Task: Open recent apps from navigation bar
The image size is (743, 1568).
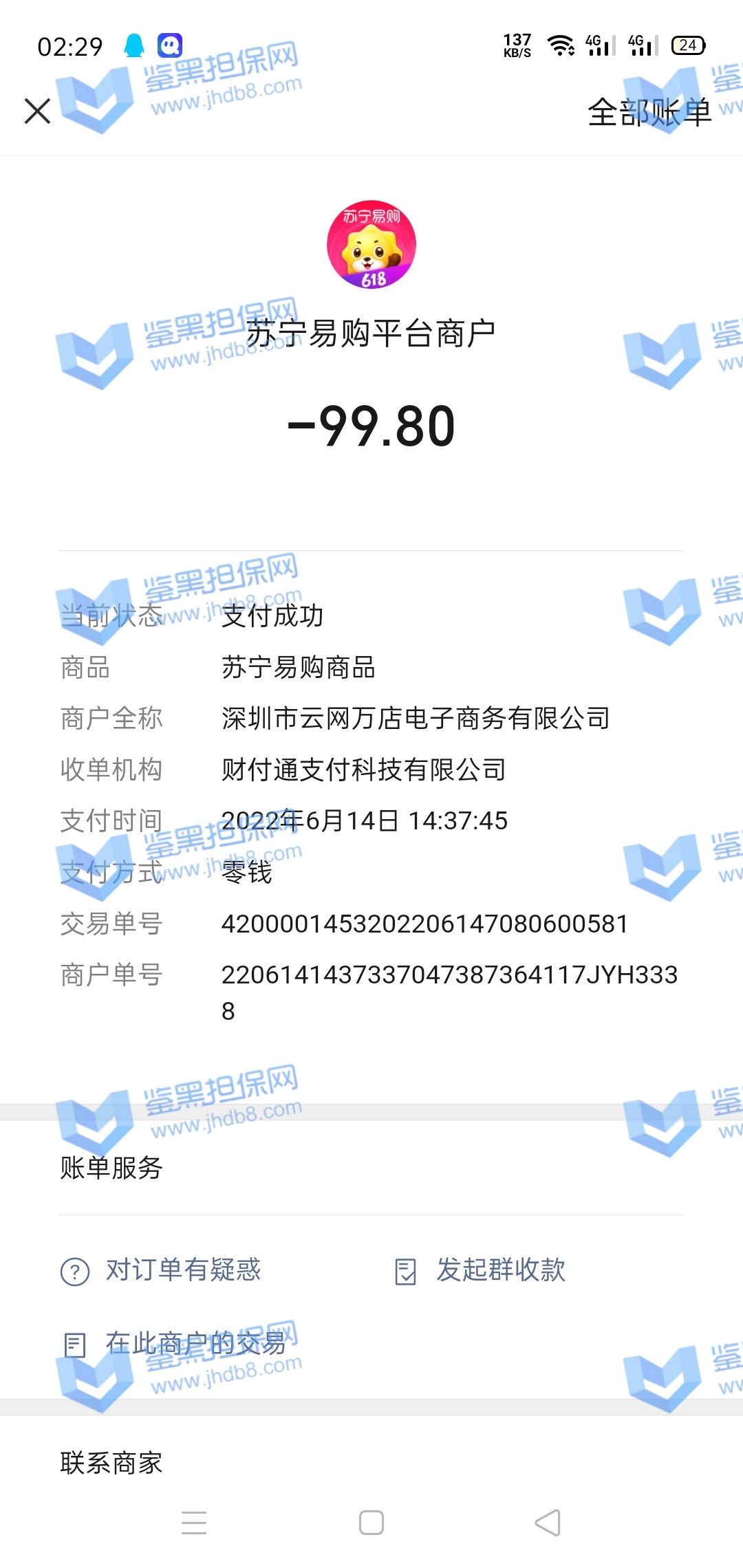Action: 194,1523
